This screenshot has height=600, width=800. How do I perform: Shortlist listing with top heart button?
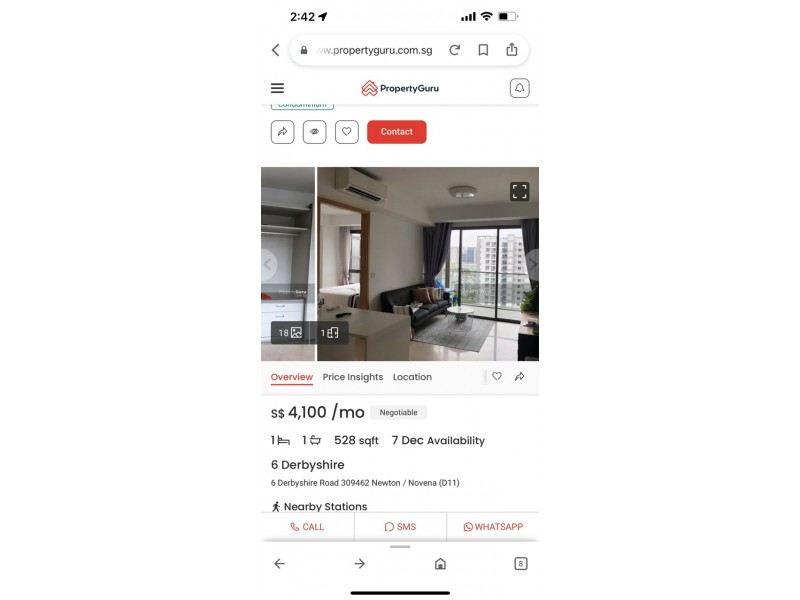coord(346,131)
